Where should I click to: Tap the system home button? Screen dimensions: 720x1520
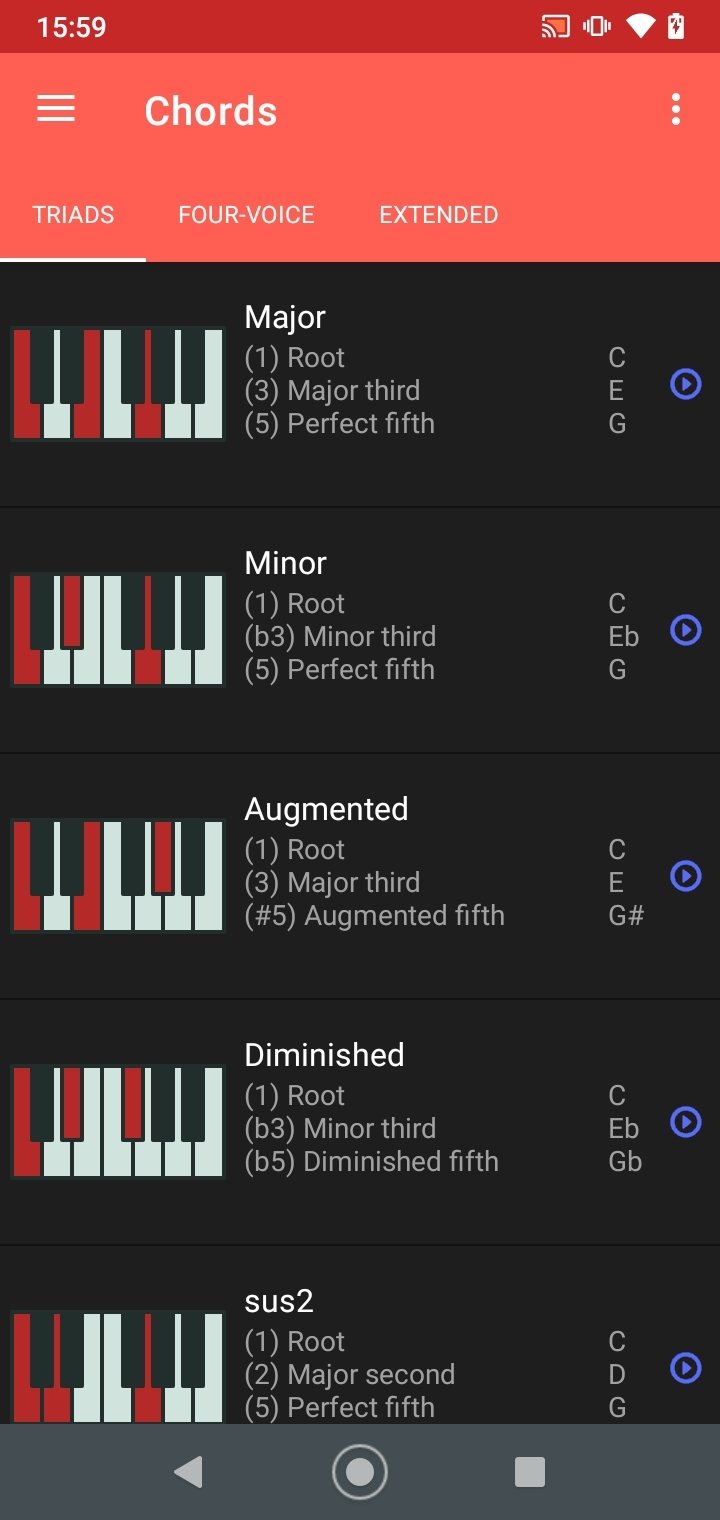360,1471
